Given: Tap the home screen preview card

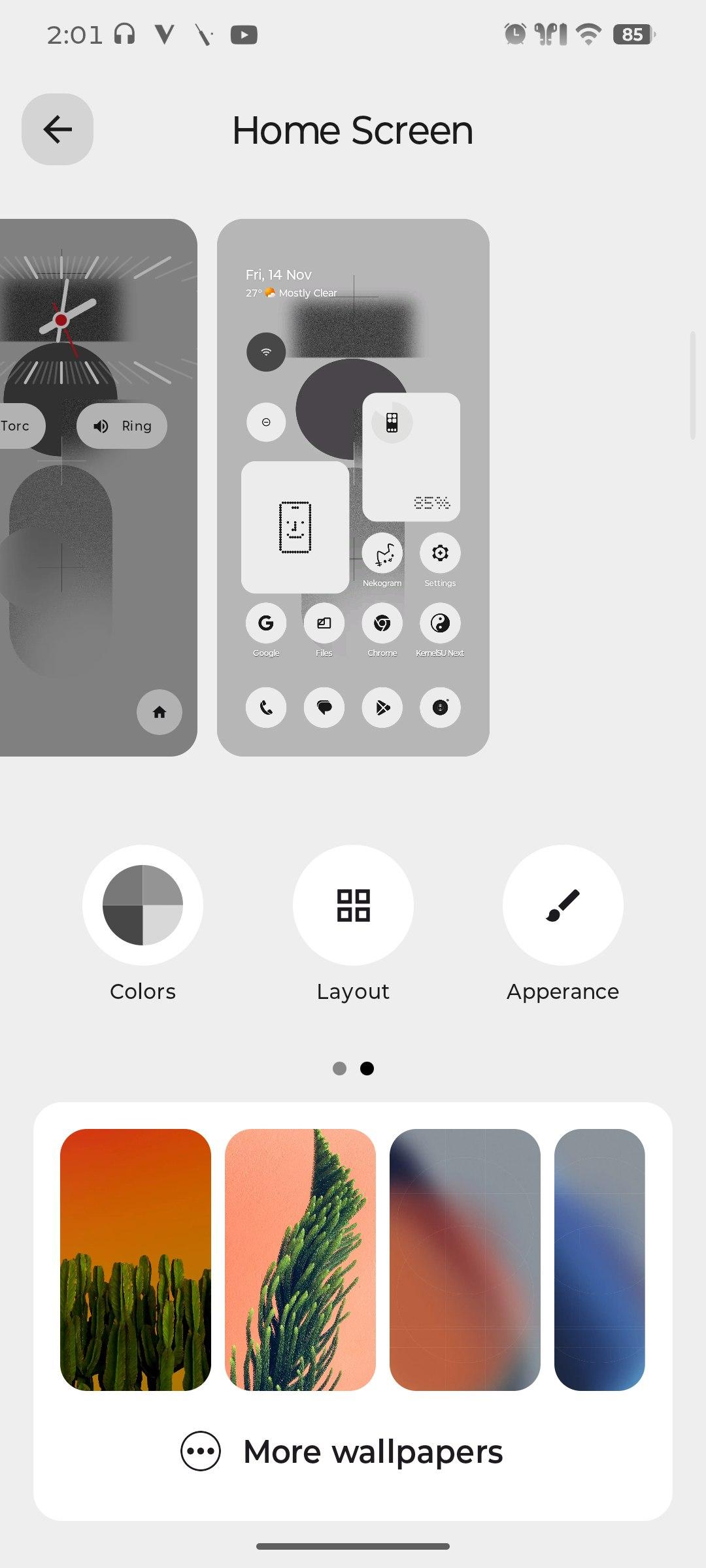Looking at the screenshot, I should tap(353, 487).
